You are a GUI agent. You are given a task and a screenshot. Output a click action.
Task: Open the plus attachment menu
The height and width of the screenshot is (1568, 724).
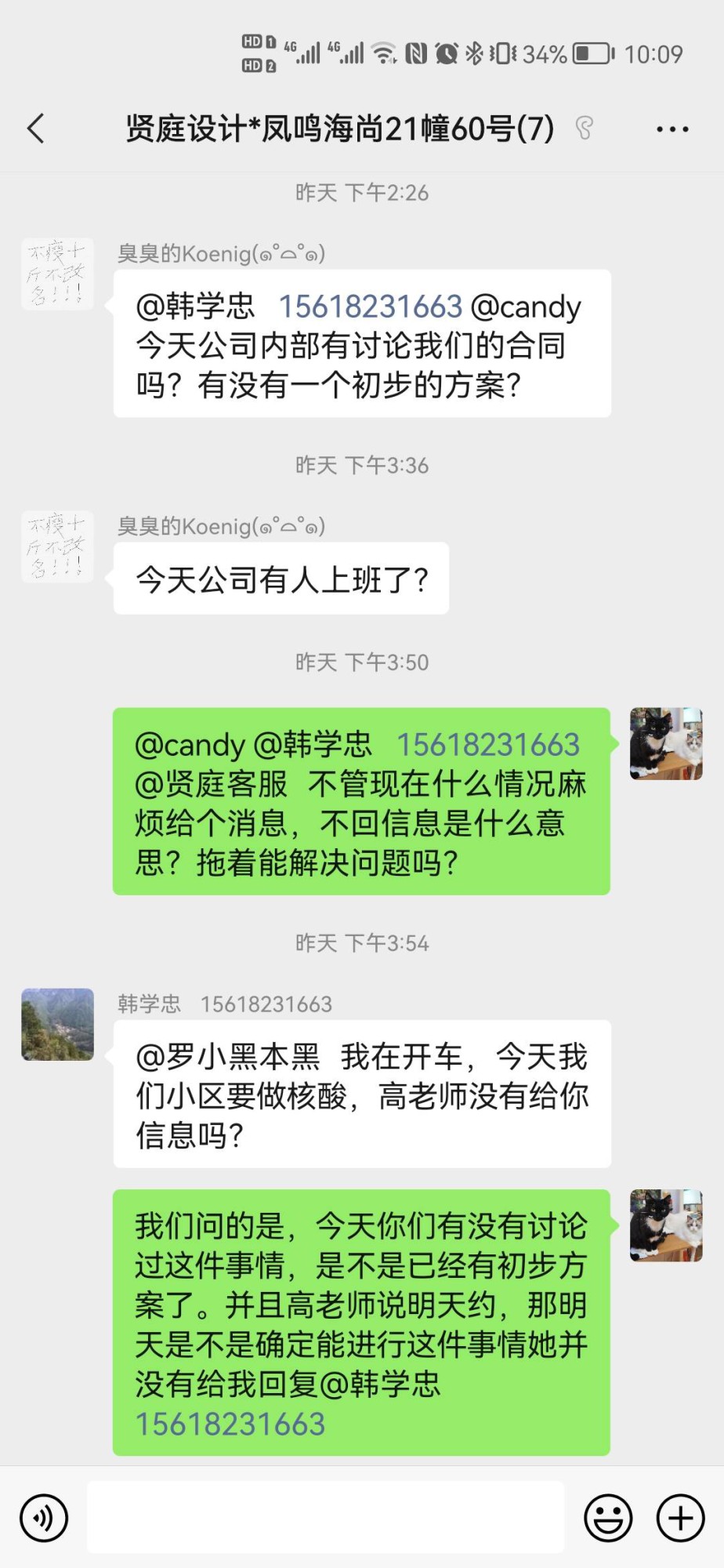point(680,1518)
